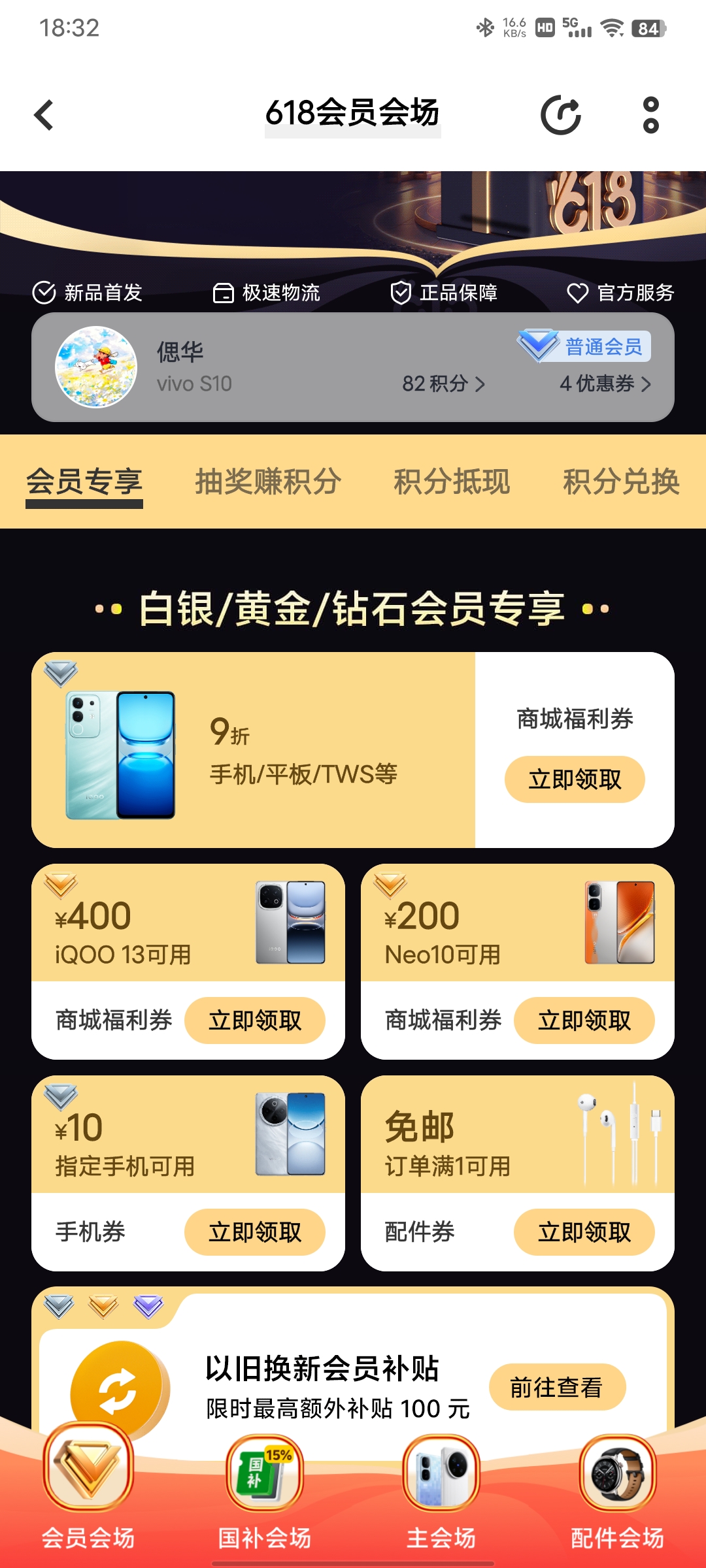The height and width of the screenshot is (1568, 706).
Task: Go back from 618会员会场
Action: click(44, 115)
